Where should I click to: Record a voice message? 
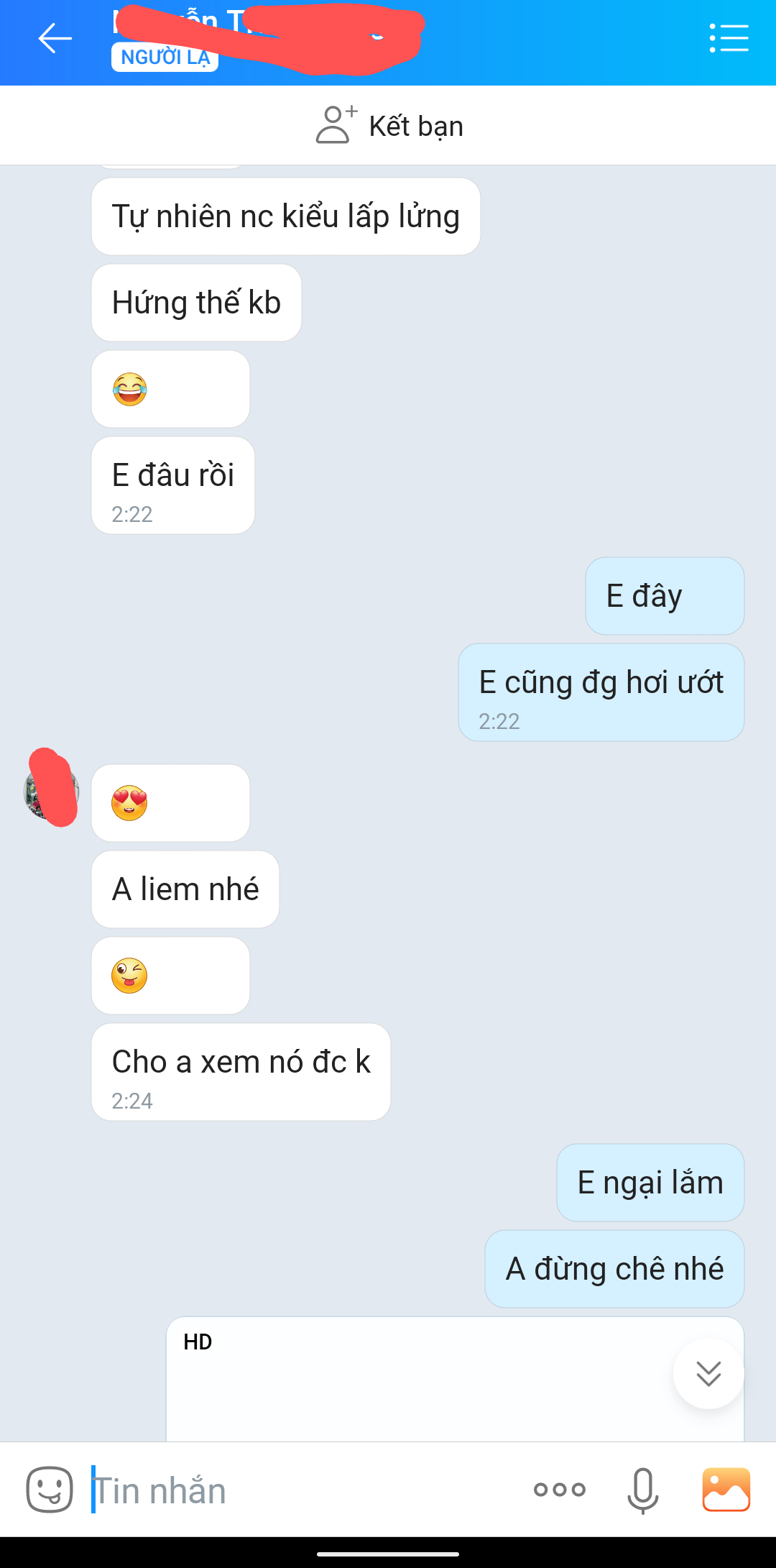(642, 1490)
